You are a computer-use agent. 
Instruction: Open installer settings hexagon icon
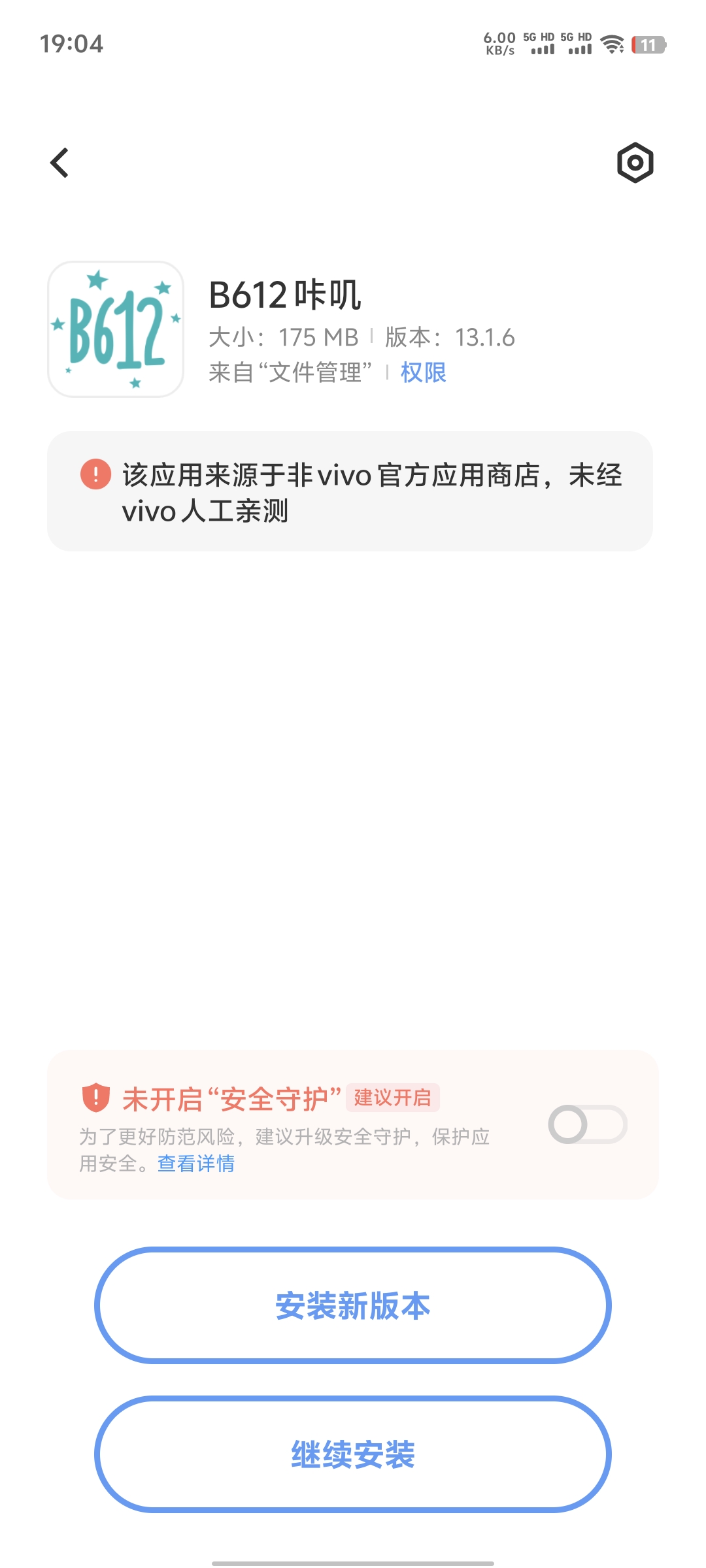click(635, 163)
